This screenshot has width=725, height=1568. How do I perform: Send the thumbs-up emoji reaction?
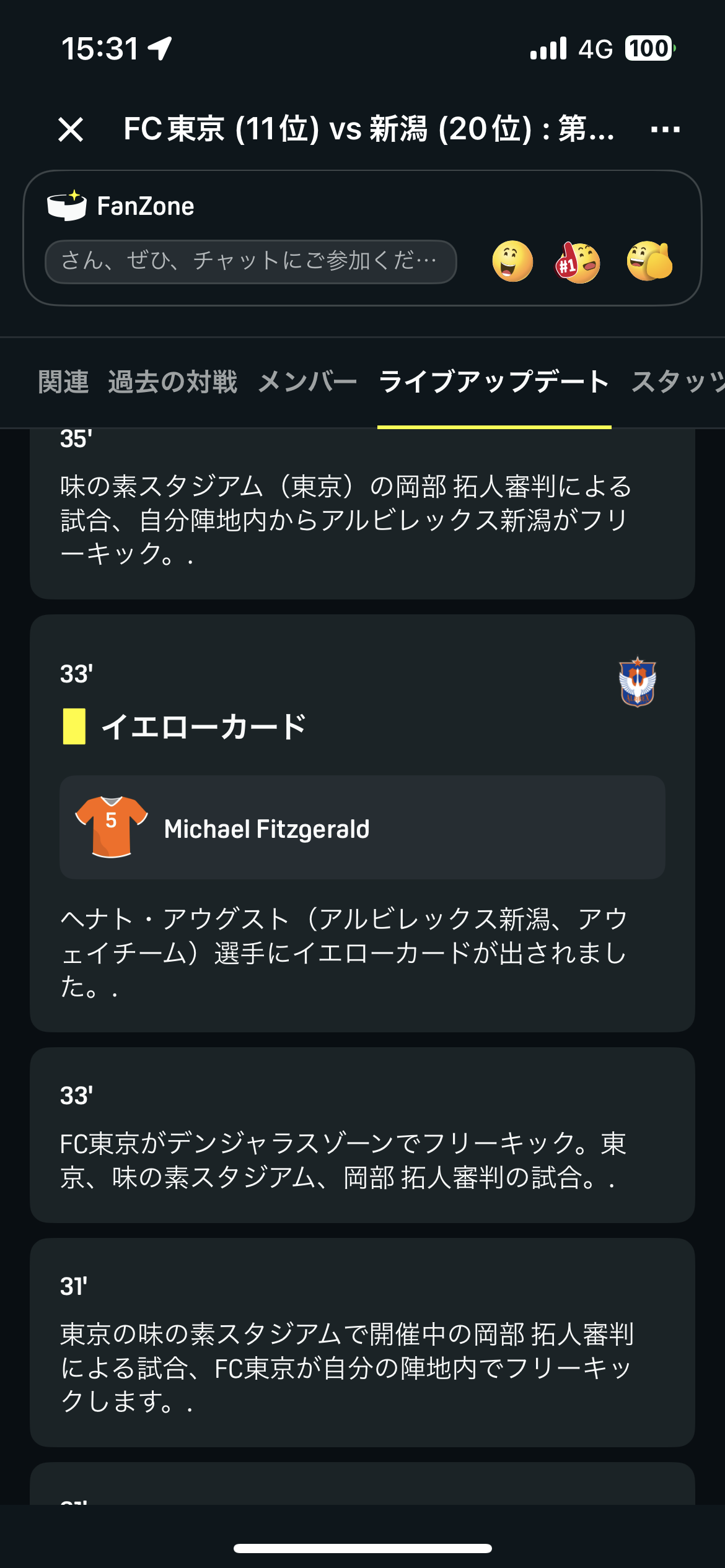click(x=649, y=262)
